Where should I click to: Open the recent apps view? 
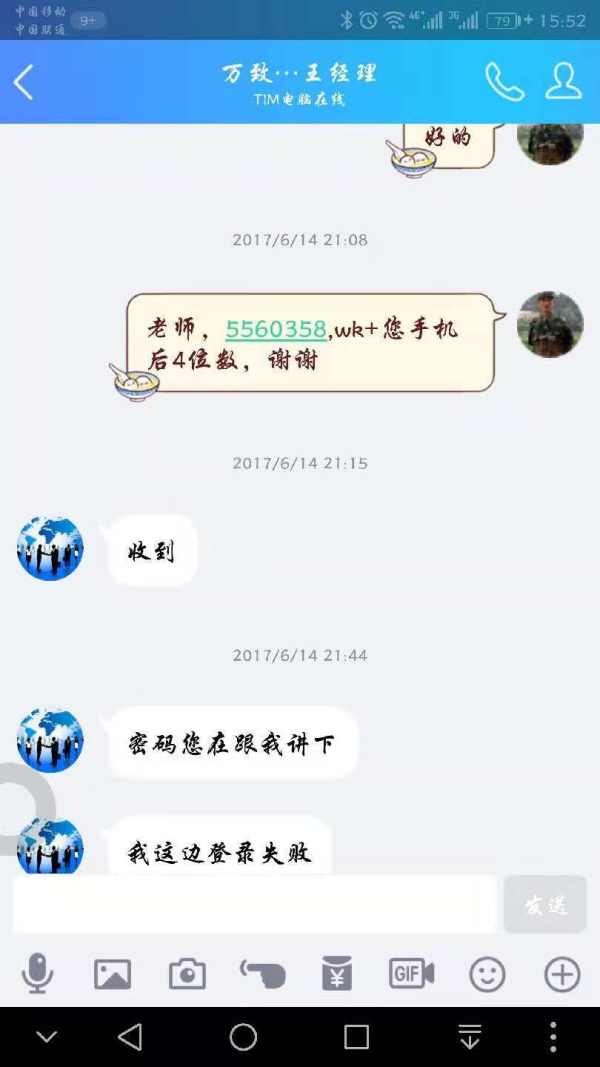click(356, 1037)
